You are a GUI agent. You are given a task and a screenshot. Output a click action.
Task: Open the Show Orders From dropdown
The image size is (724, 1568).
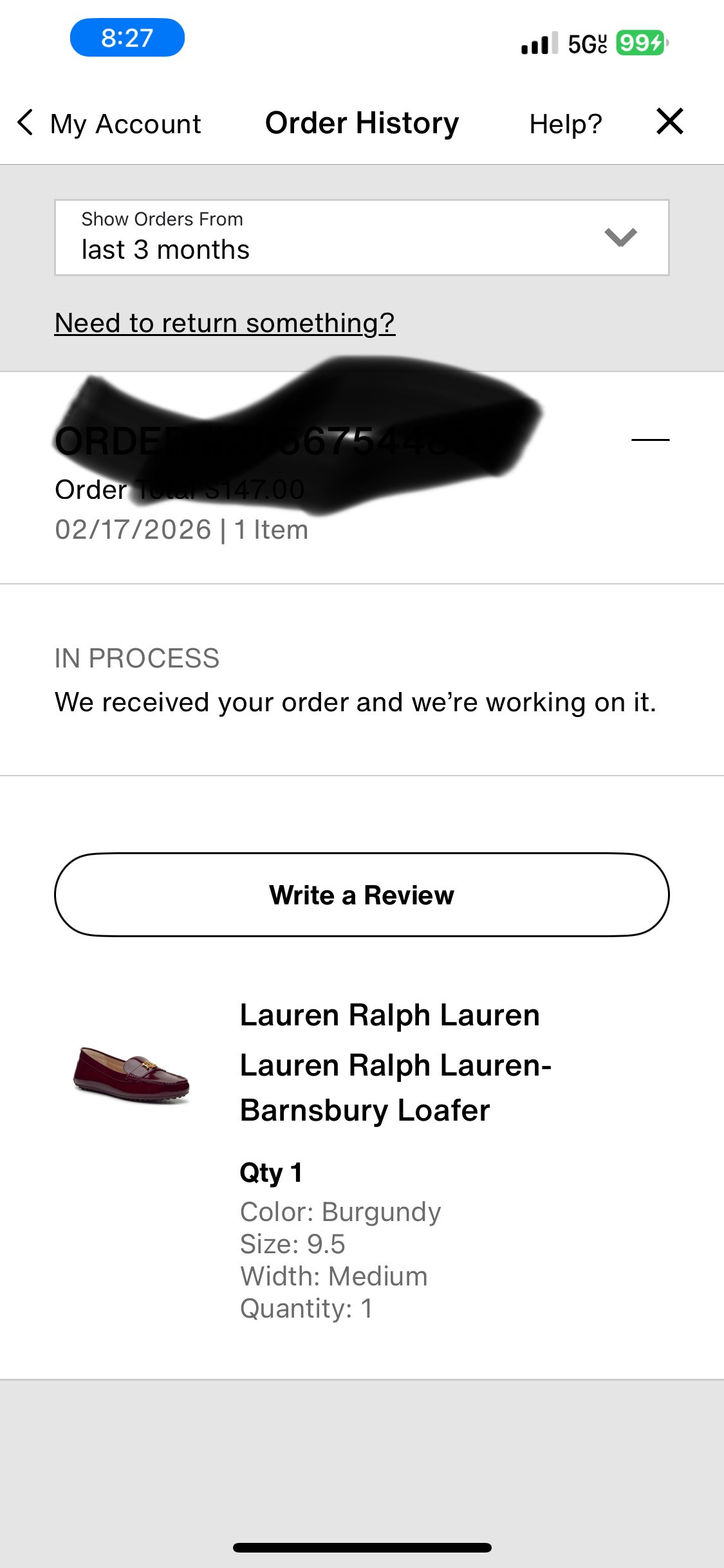pos(362,238)
